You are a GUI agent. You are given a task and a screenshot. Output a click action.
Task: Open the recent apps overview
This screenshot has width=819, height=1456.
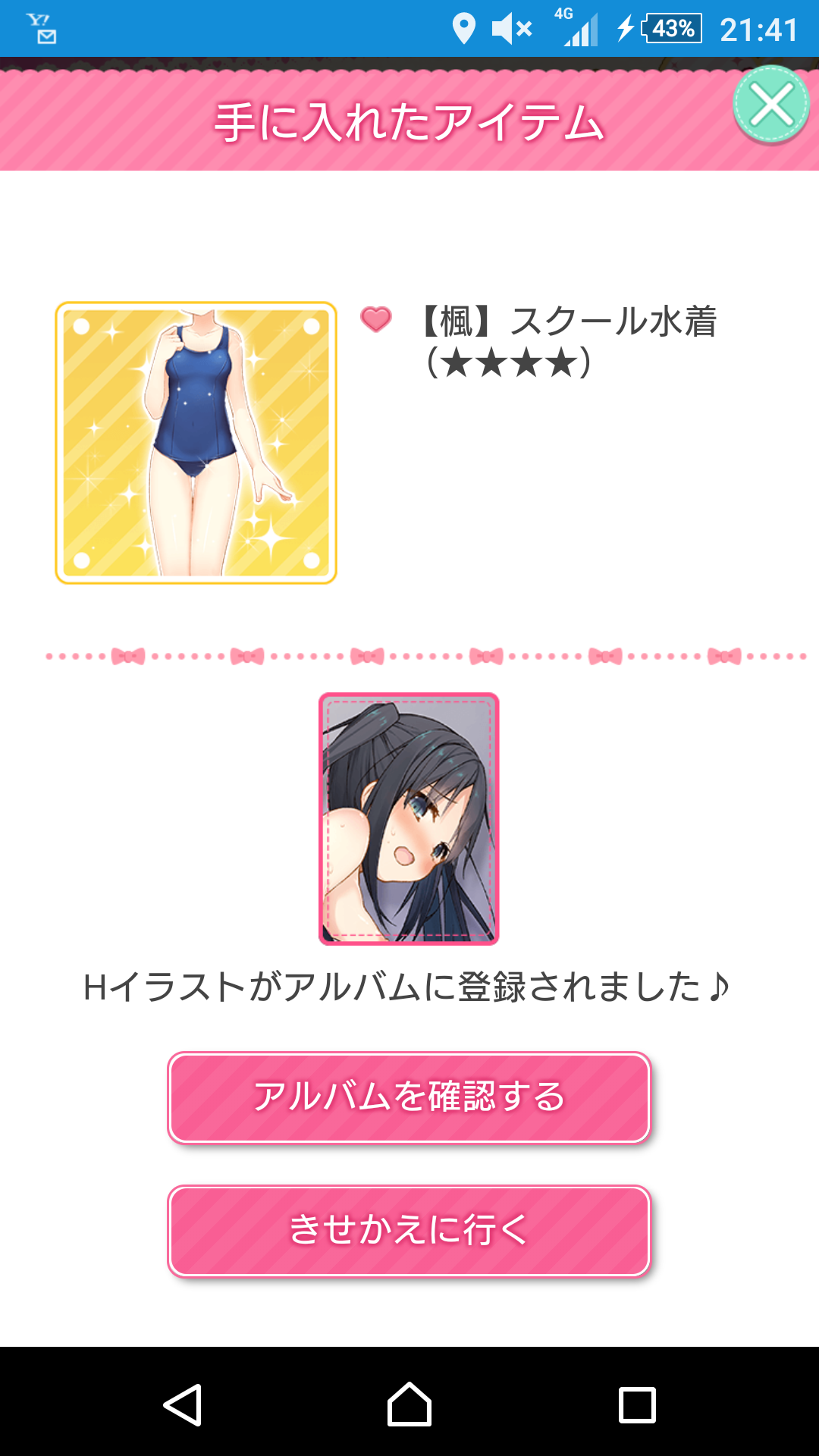pos(637,1405)
